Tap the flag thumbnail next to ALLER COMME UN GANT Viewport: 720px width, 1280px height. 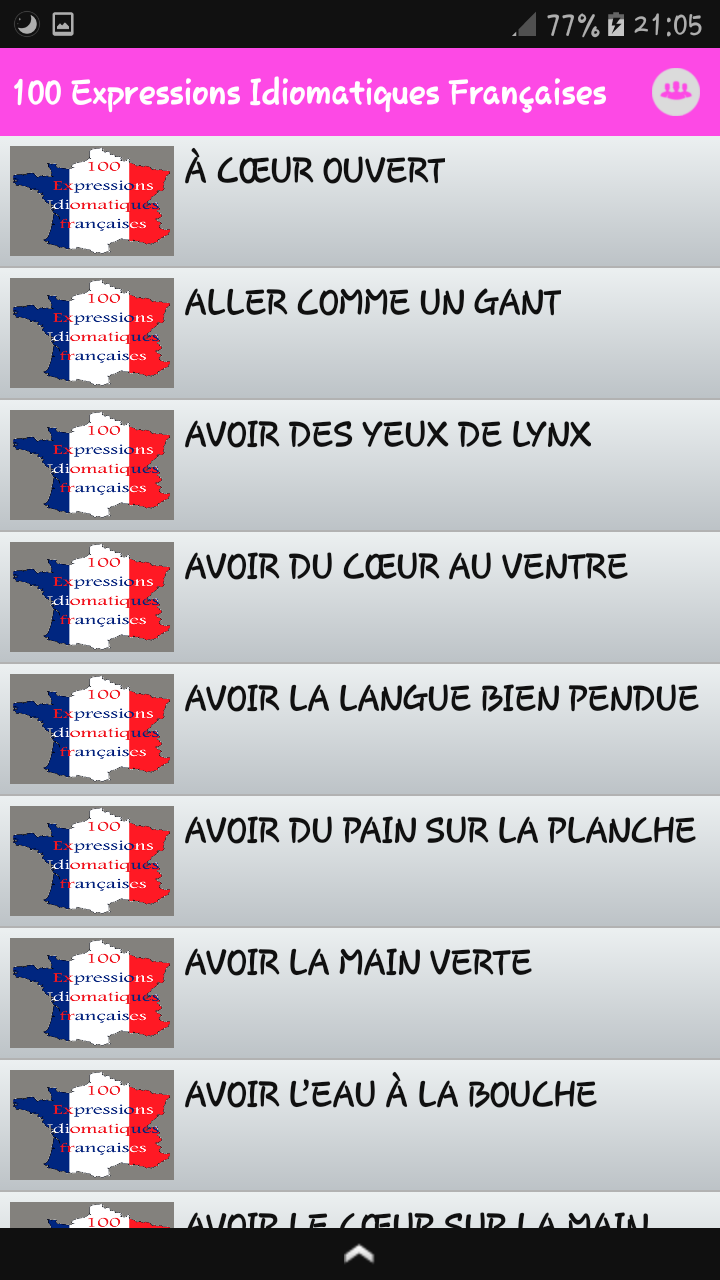[x=91, y=332]
